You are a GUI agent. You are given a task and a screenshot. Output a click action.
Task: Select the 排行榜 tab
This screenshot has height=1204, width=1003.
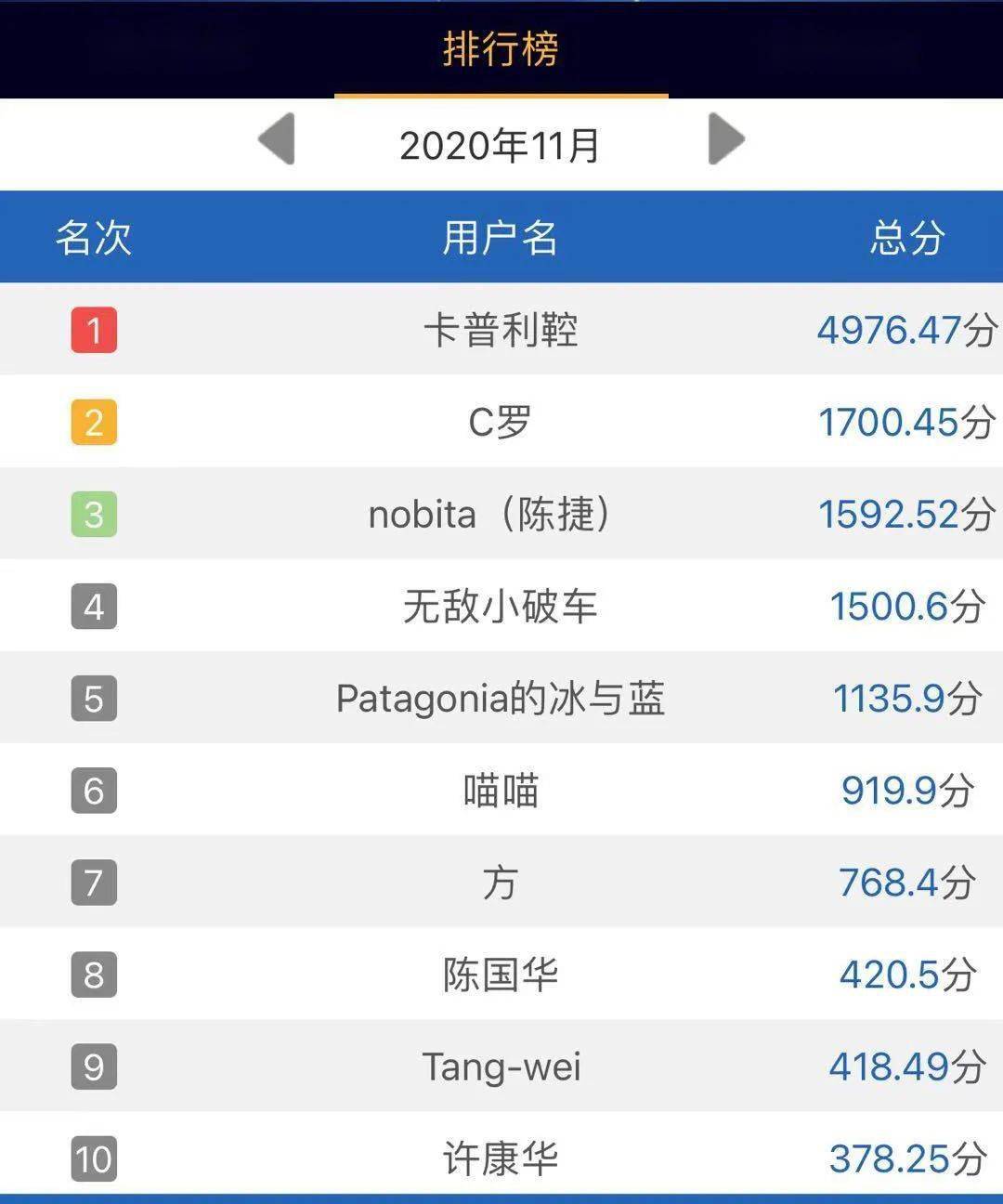[501, 49]
